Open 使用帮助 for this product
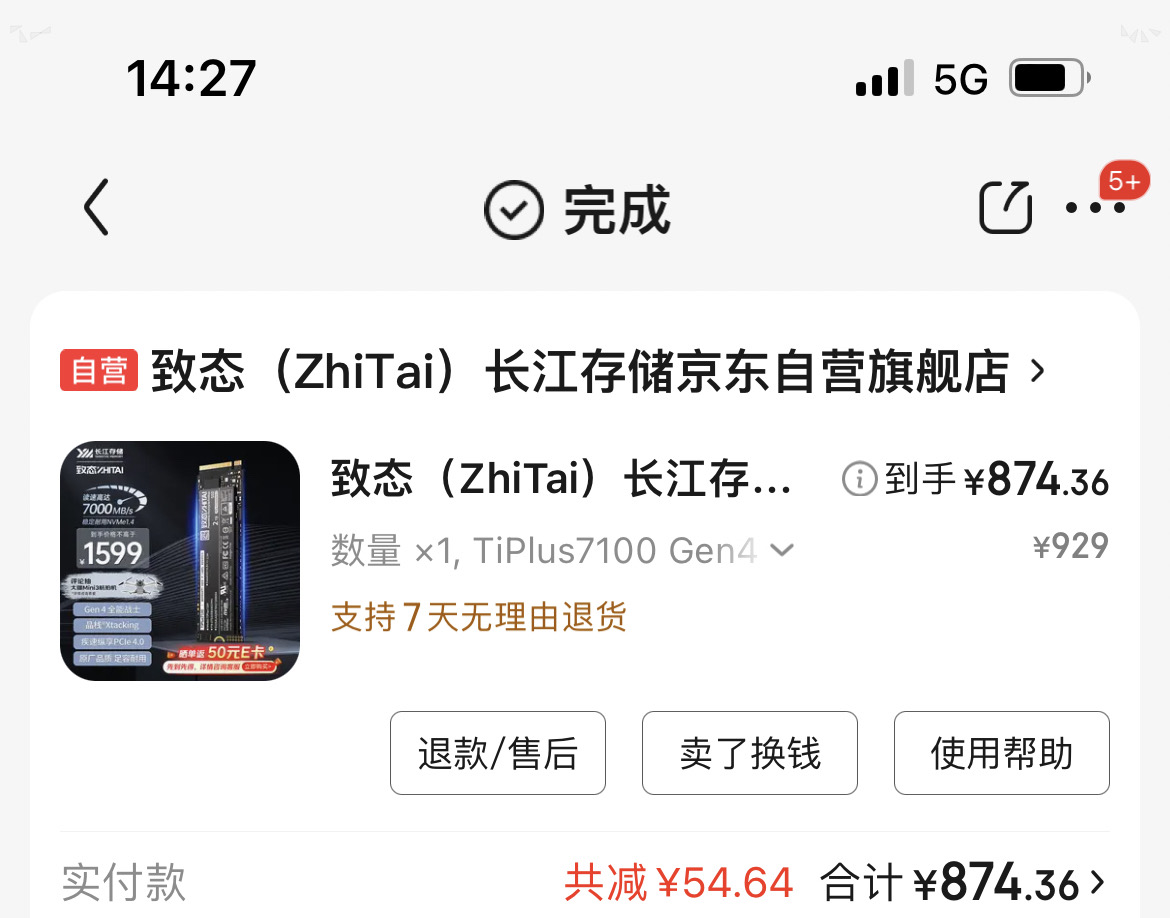The width and height of the screenshot is (1170, 918). (1002, 753)
